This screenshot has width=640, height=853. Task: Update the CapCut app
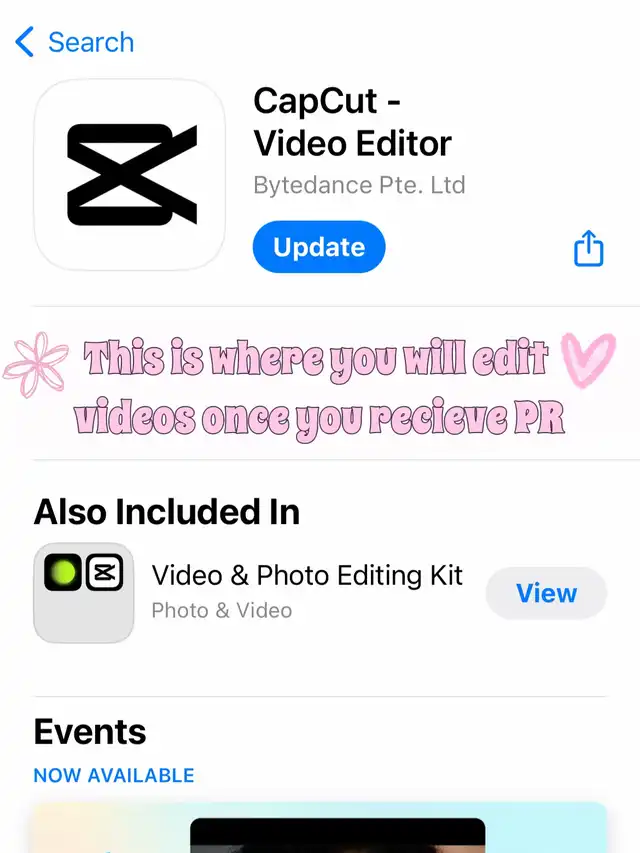tap(318, 247)
